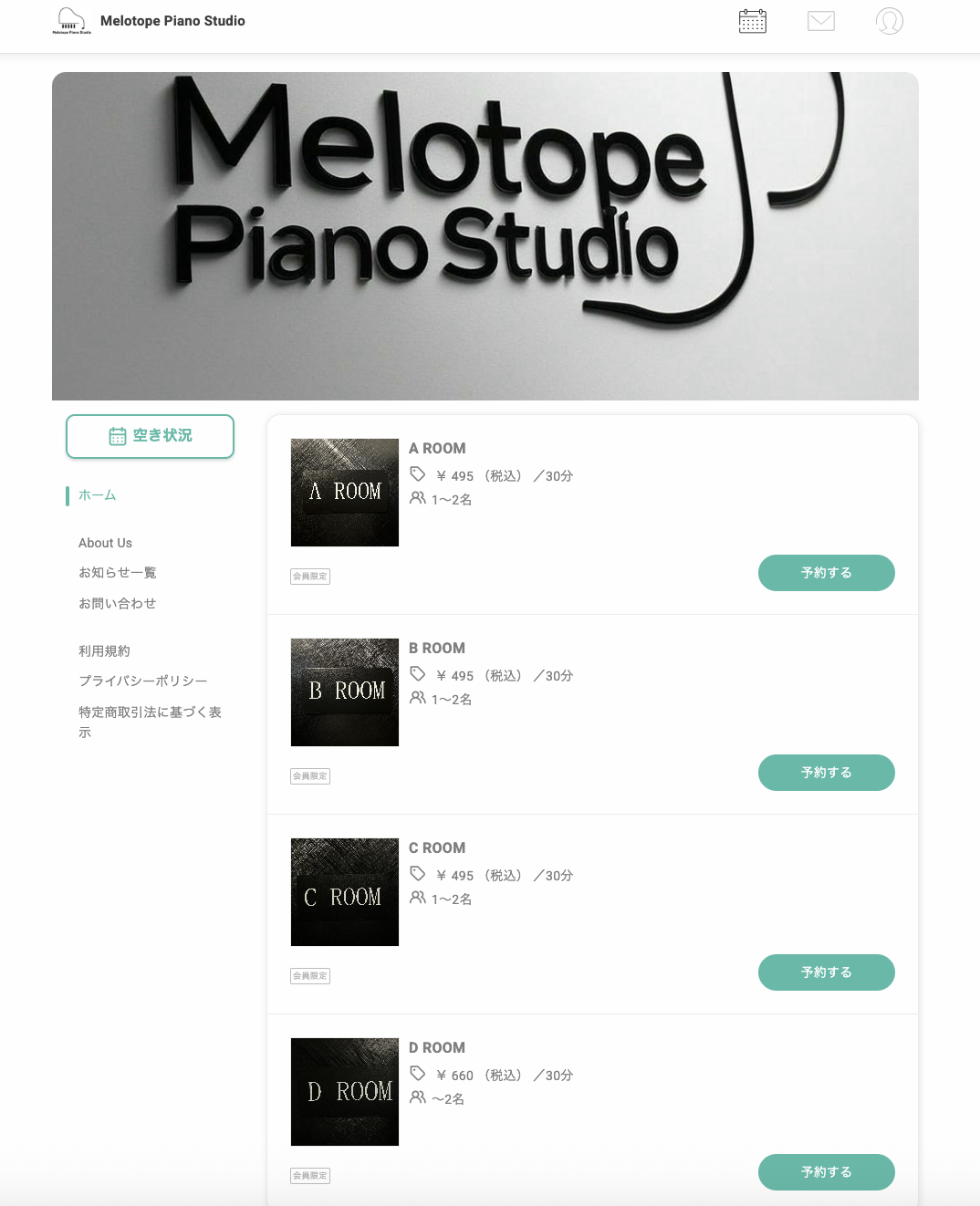Read the 利用規約 terms of use
Viewport: 980px width, 1206px height.
coord(104,650)
